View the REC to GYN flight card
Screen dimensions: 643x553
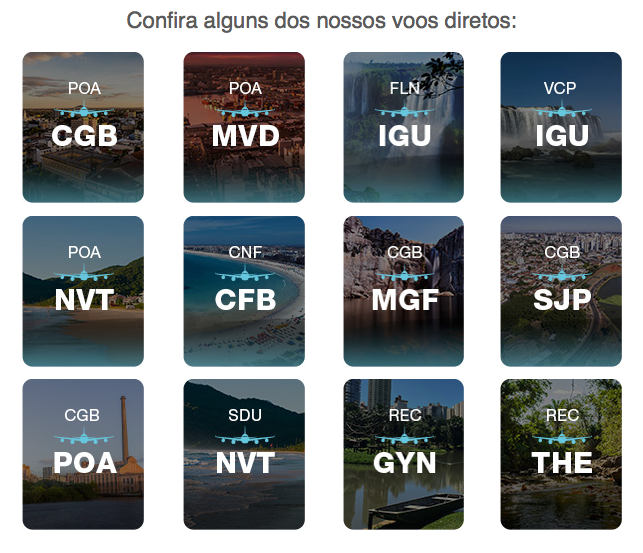tap(403, 454)
